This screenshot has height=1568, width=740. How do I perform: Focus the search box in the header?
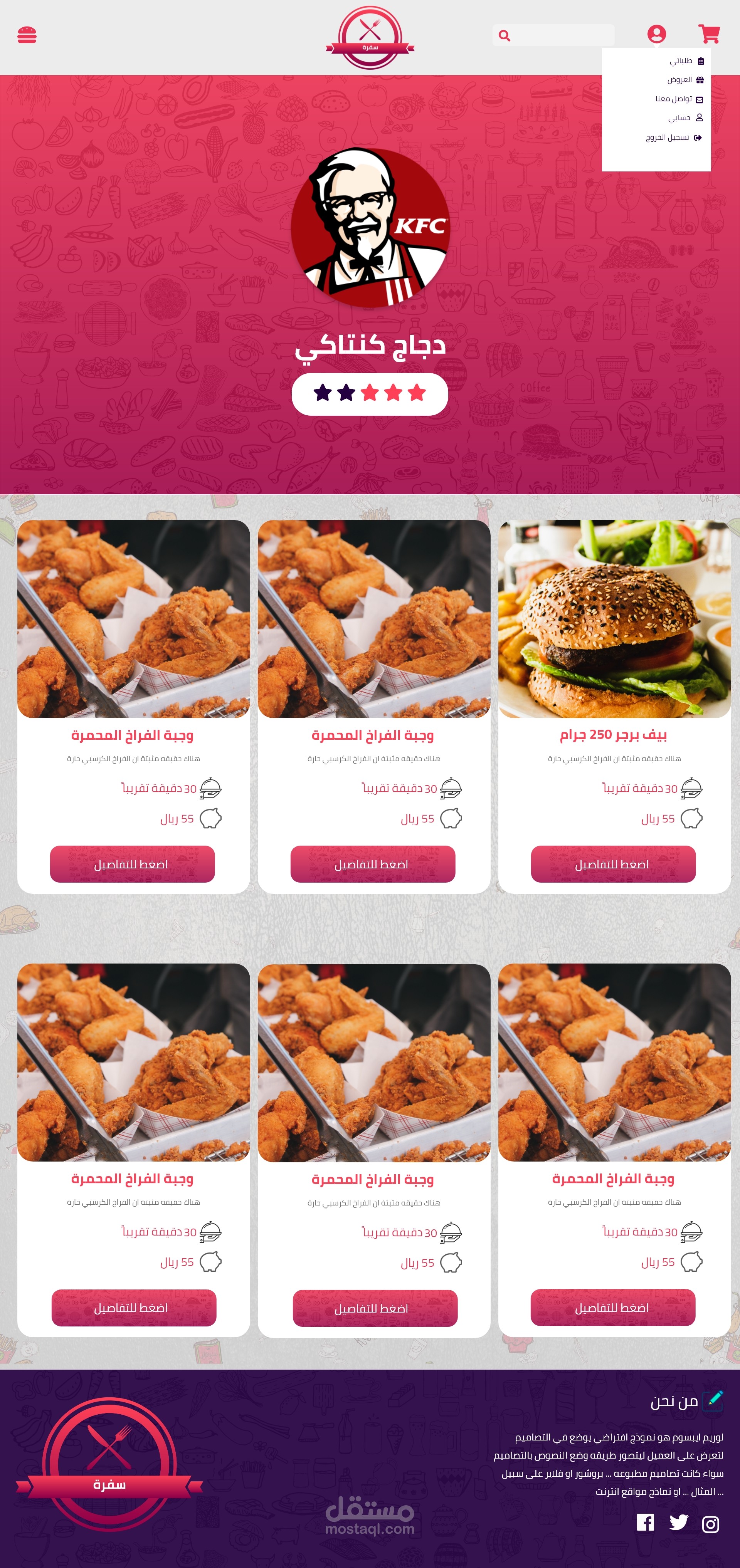553,35
